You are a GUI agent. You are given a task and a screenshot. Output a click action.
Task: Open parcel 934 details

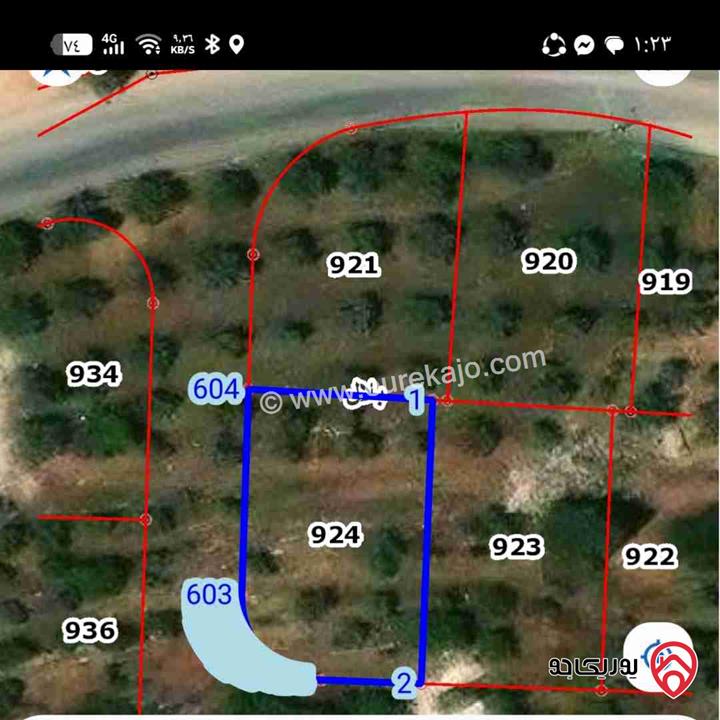94,375
